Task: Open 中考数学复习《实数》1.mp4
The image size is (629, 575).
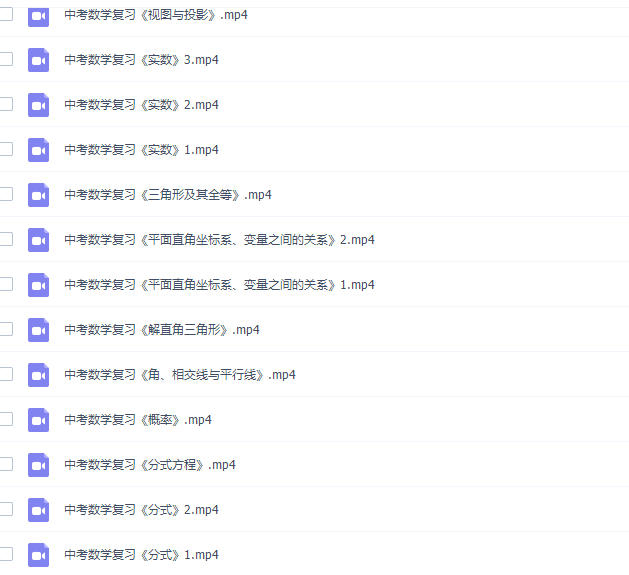Action: point(141,150)
